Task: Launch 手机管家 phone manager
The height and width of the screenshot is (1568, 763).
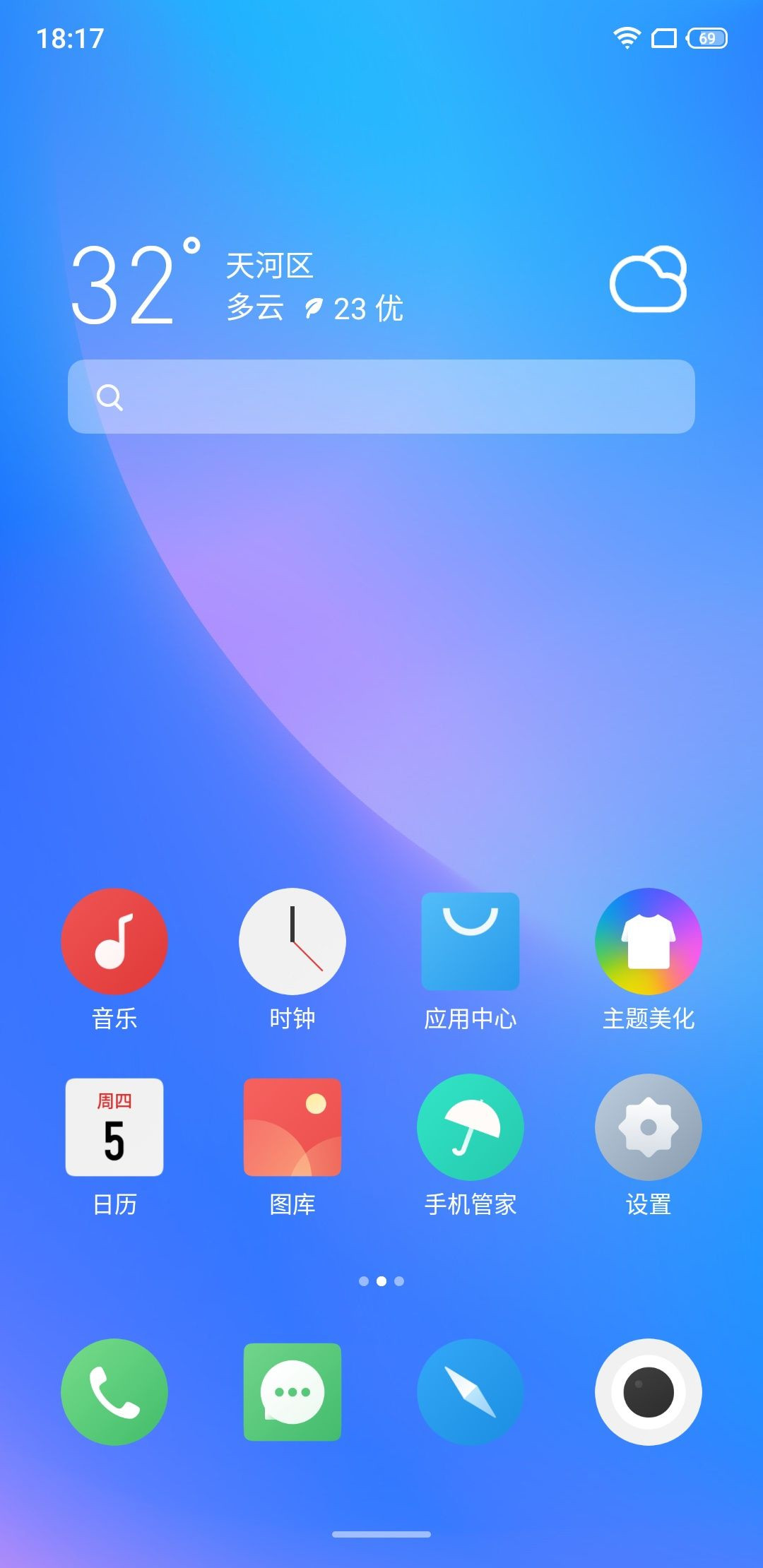Action: point(471,1127)
